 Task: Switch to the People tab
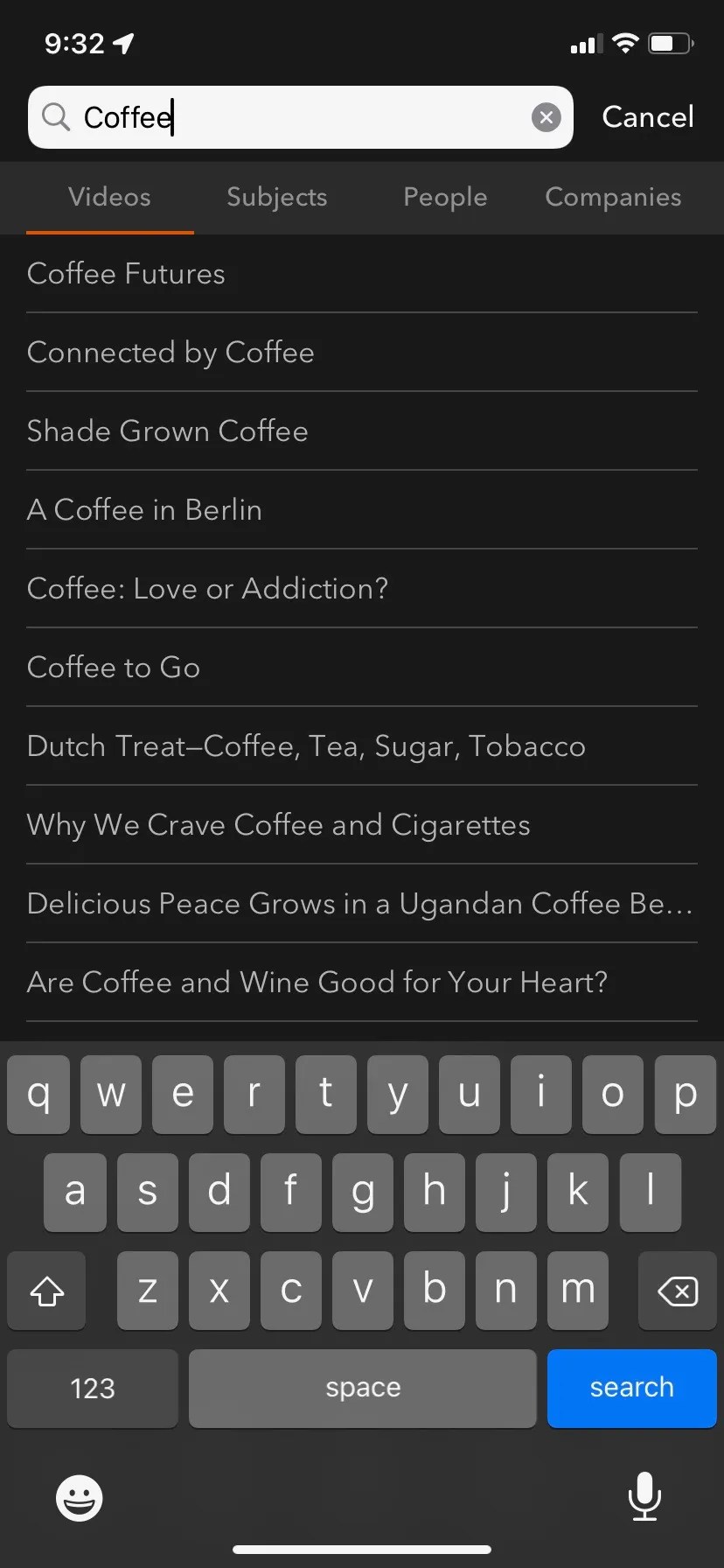[x=445, y=198]
